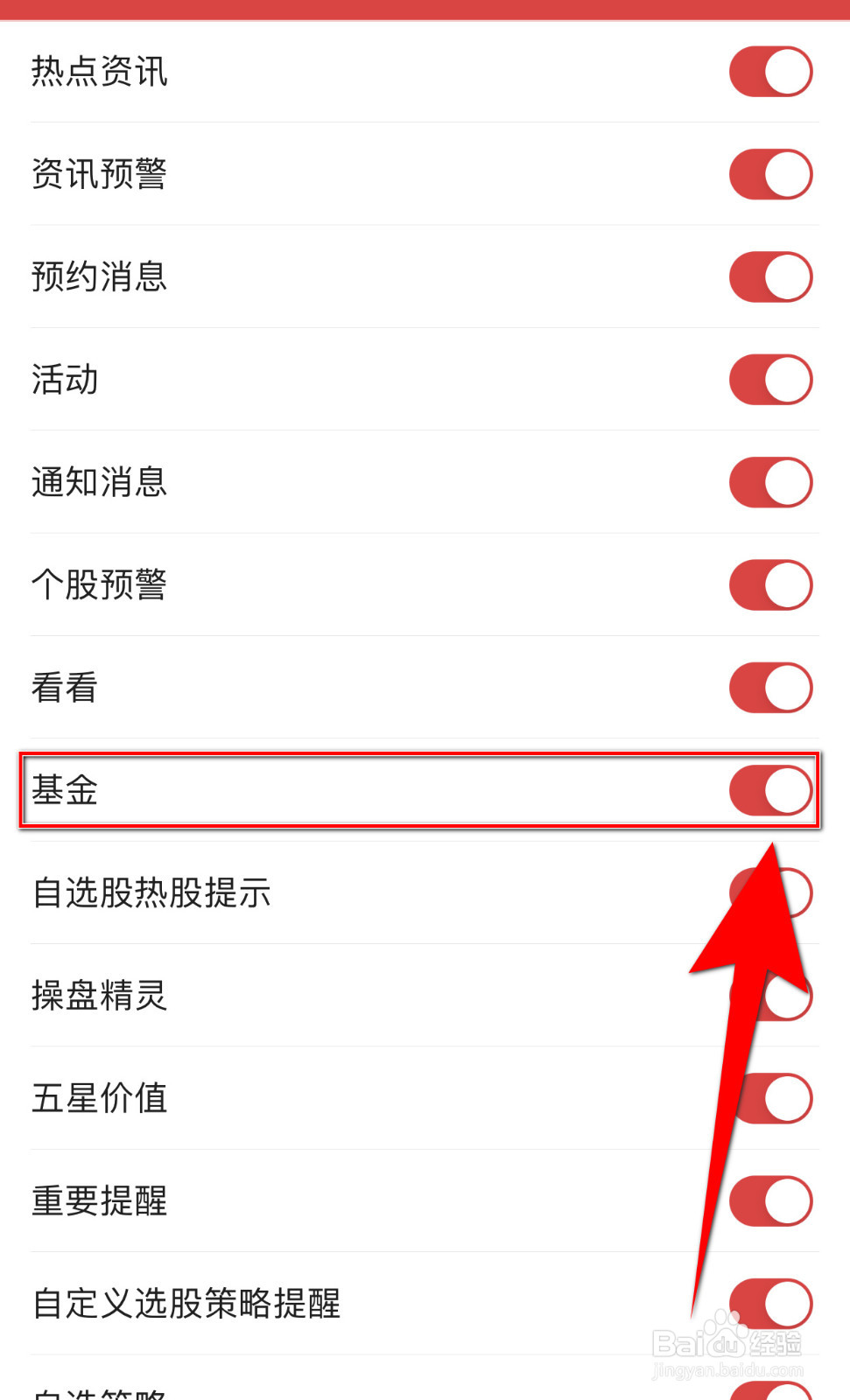Tap the 操盘精灵 label
The height and width of the screenshot is (1400, 850).
(x=99, y=996)
